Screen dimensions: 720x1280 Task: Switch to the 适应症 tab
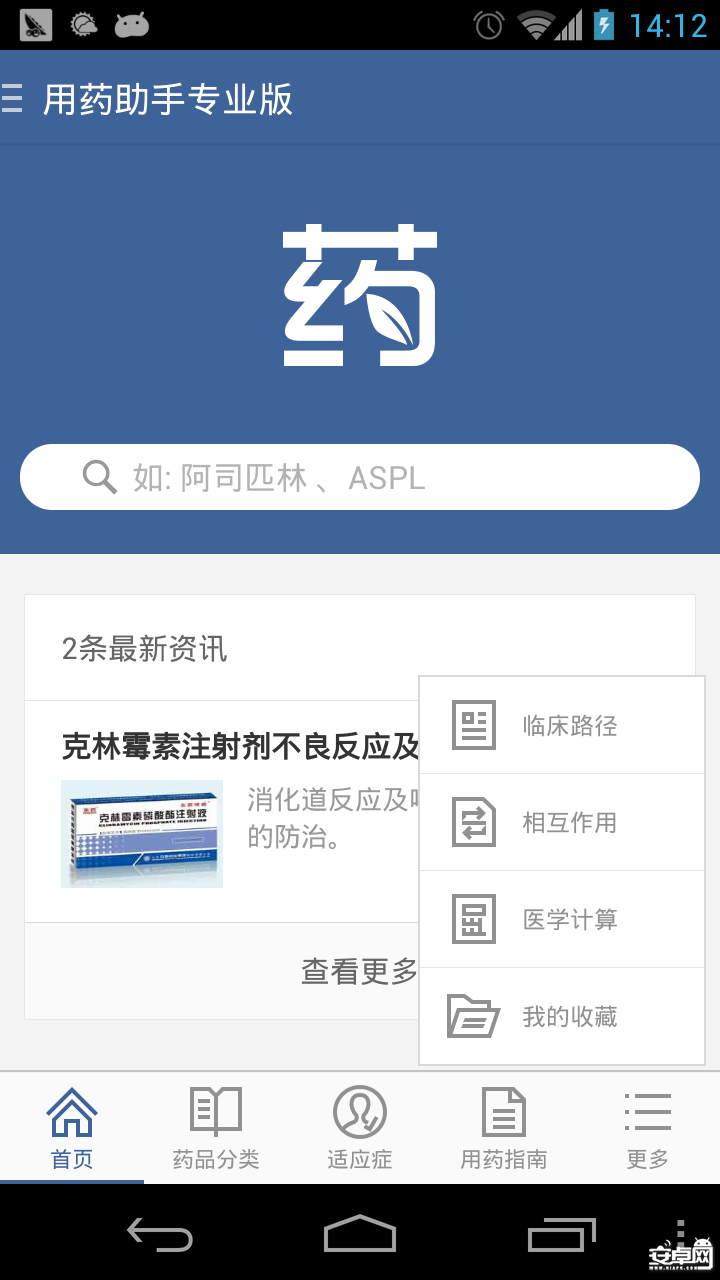360,1129
